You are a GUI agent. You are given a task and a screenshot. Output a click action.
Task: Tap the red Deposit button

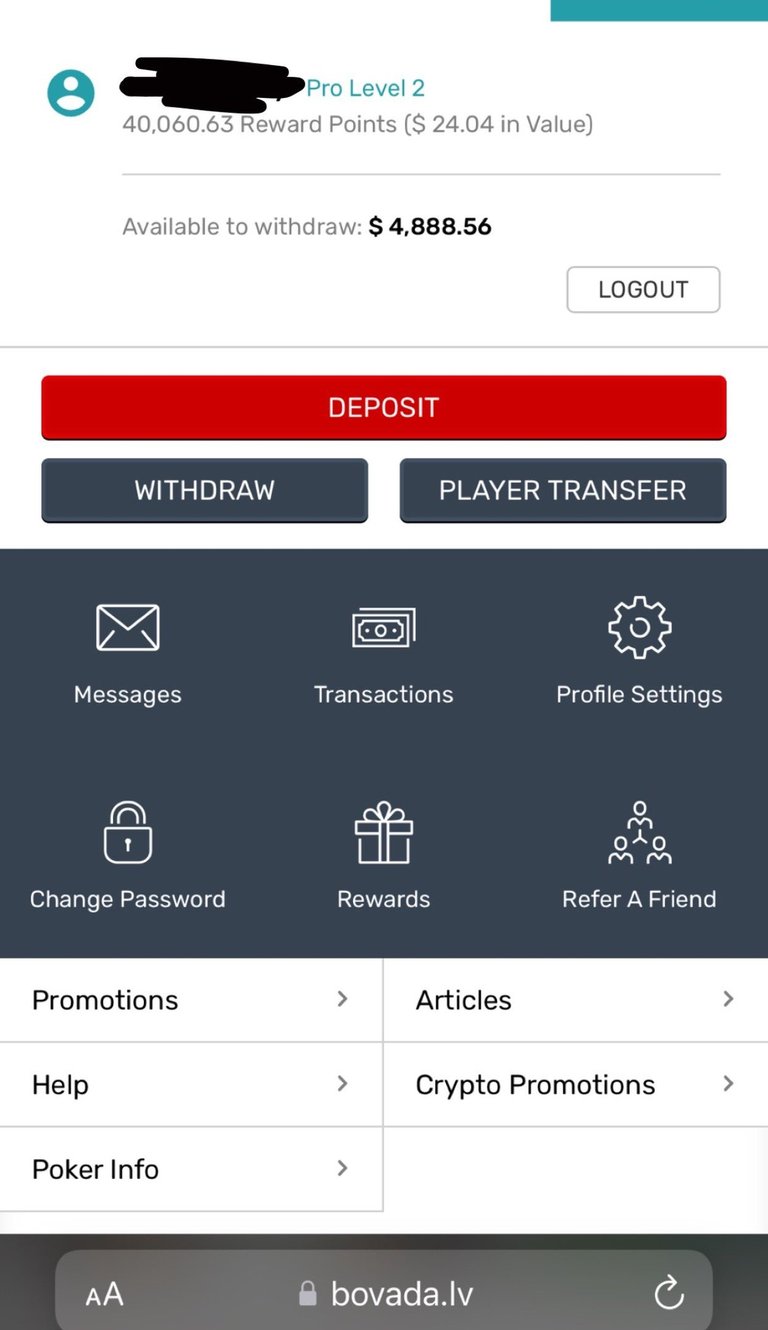[383, 407]
